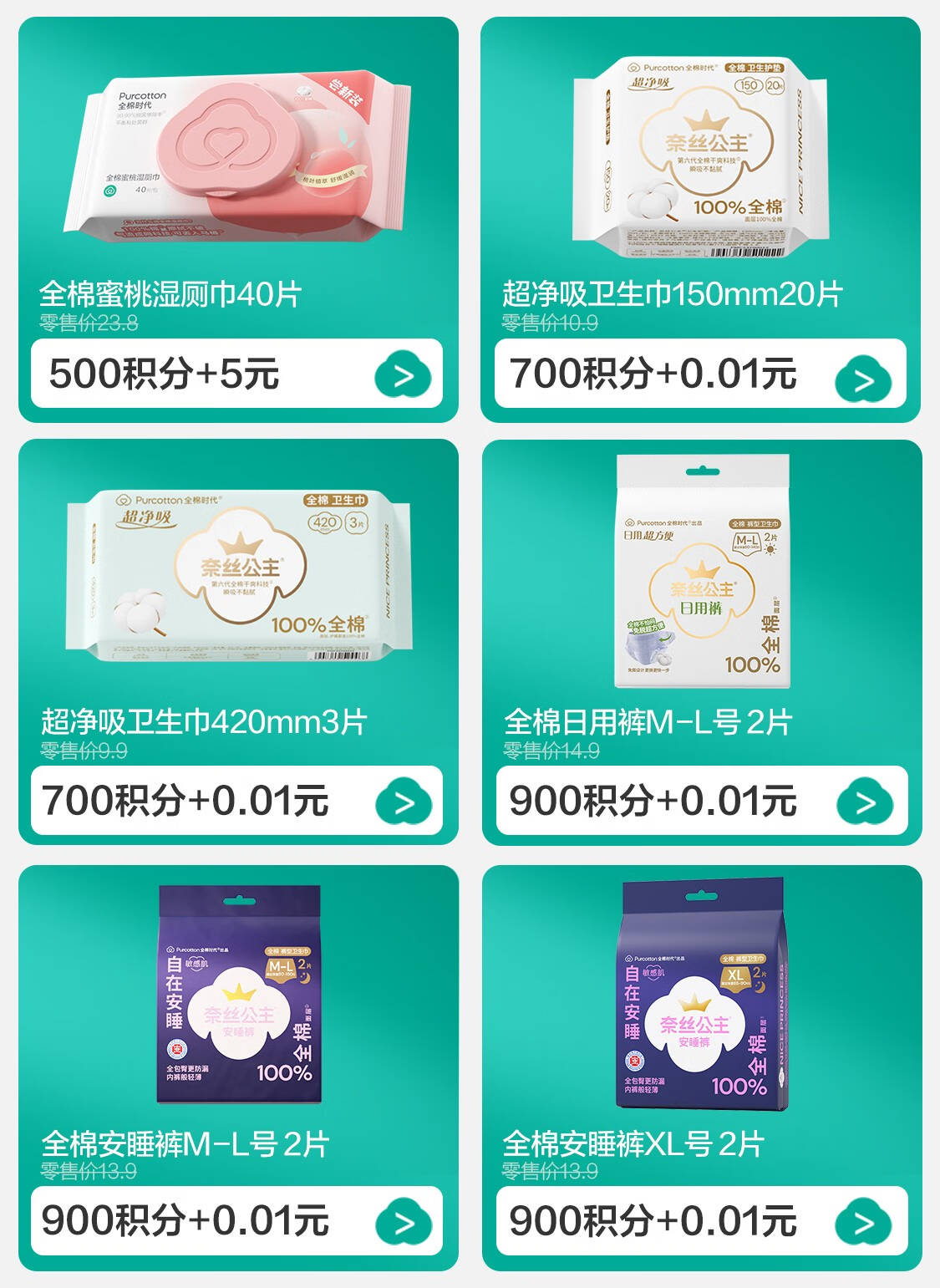
Task: Tap the green arrow for 全棉日用裤M-L号
Action: click(x=865, y=802)
